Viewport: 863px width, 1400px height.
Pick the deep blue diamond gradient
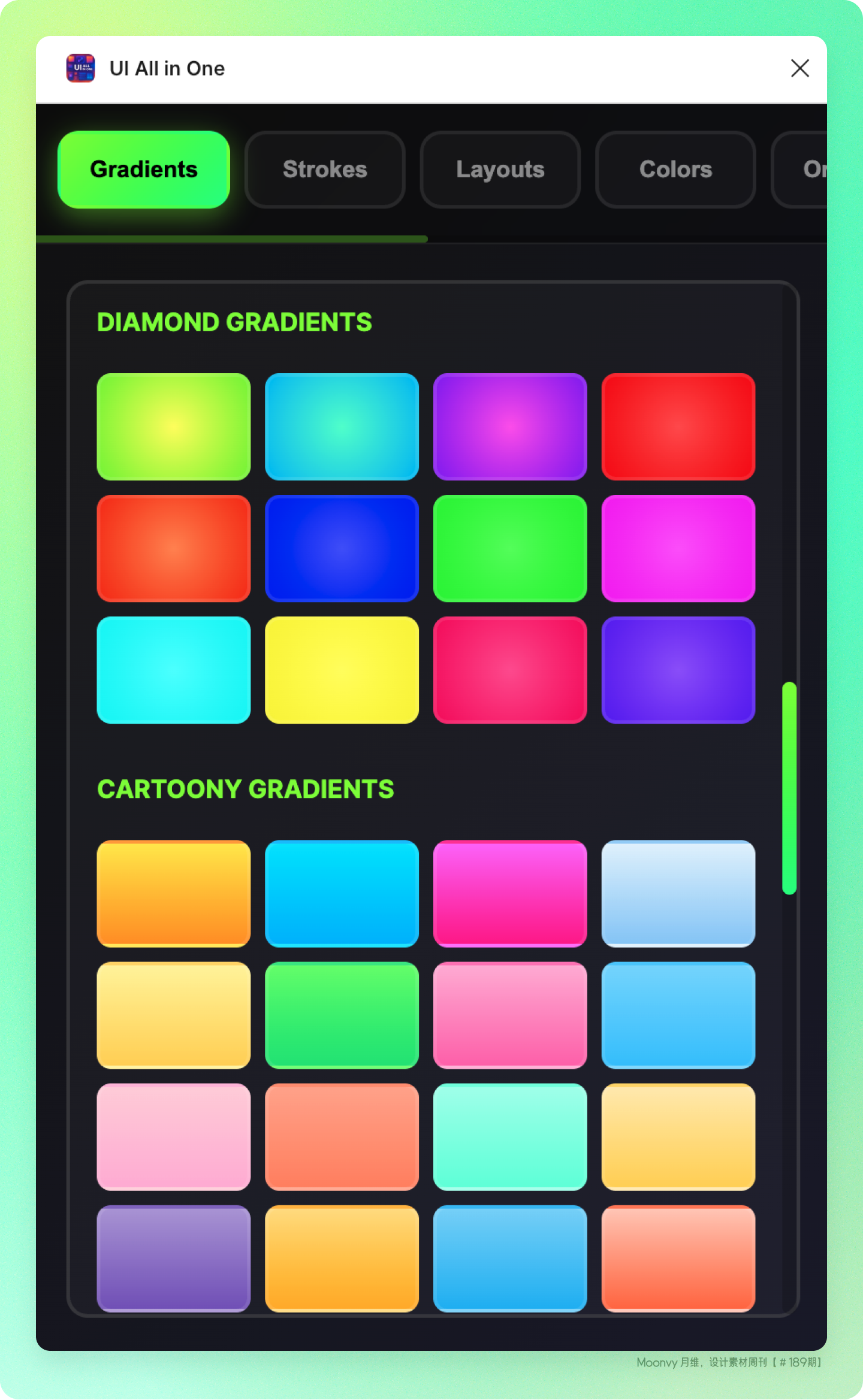tap(342, 548)
